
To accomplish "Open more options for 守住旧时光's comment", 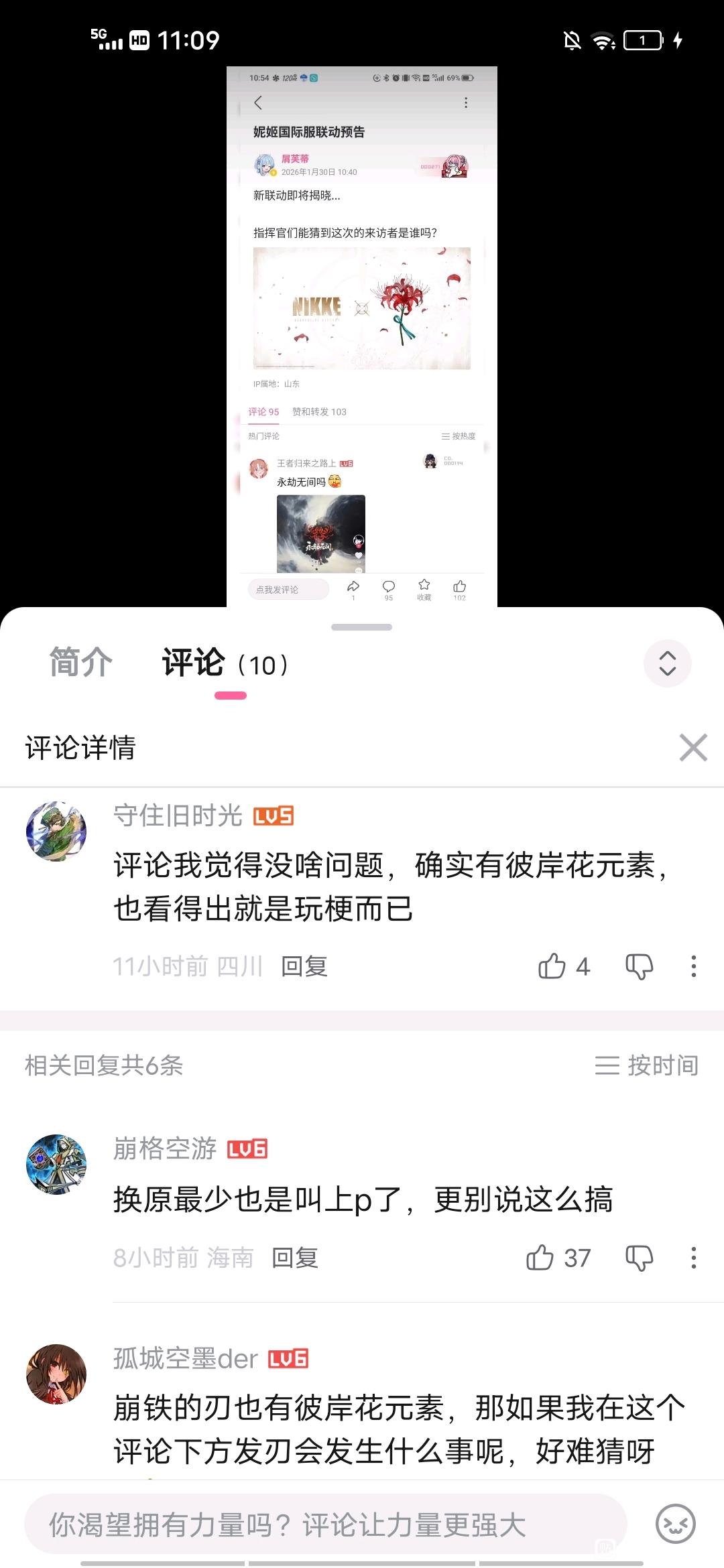I will click(x=693, y=966).
